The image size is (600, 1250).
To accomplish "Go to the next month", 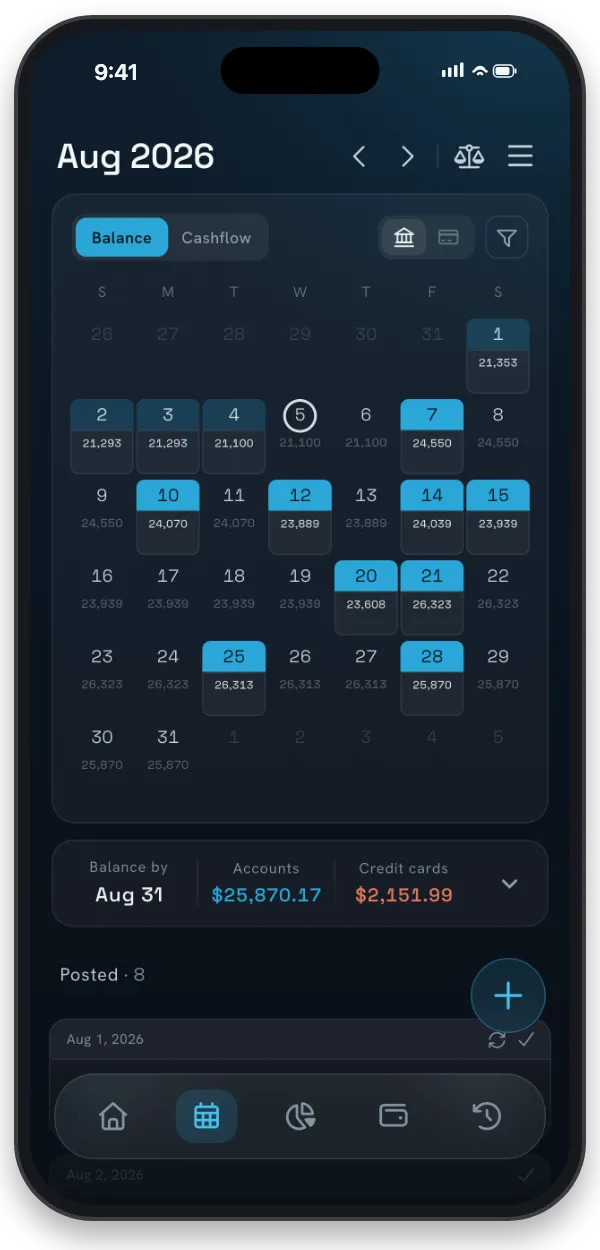I will 408,156.
